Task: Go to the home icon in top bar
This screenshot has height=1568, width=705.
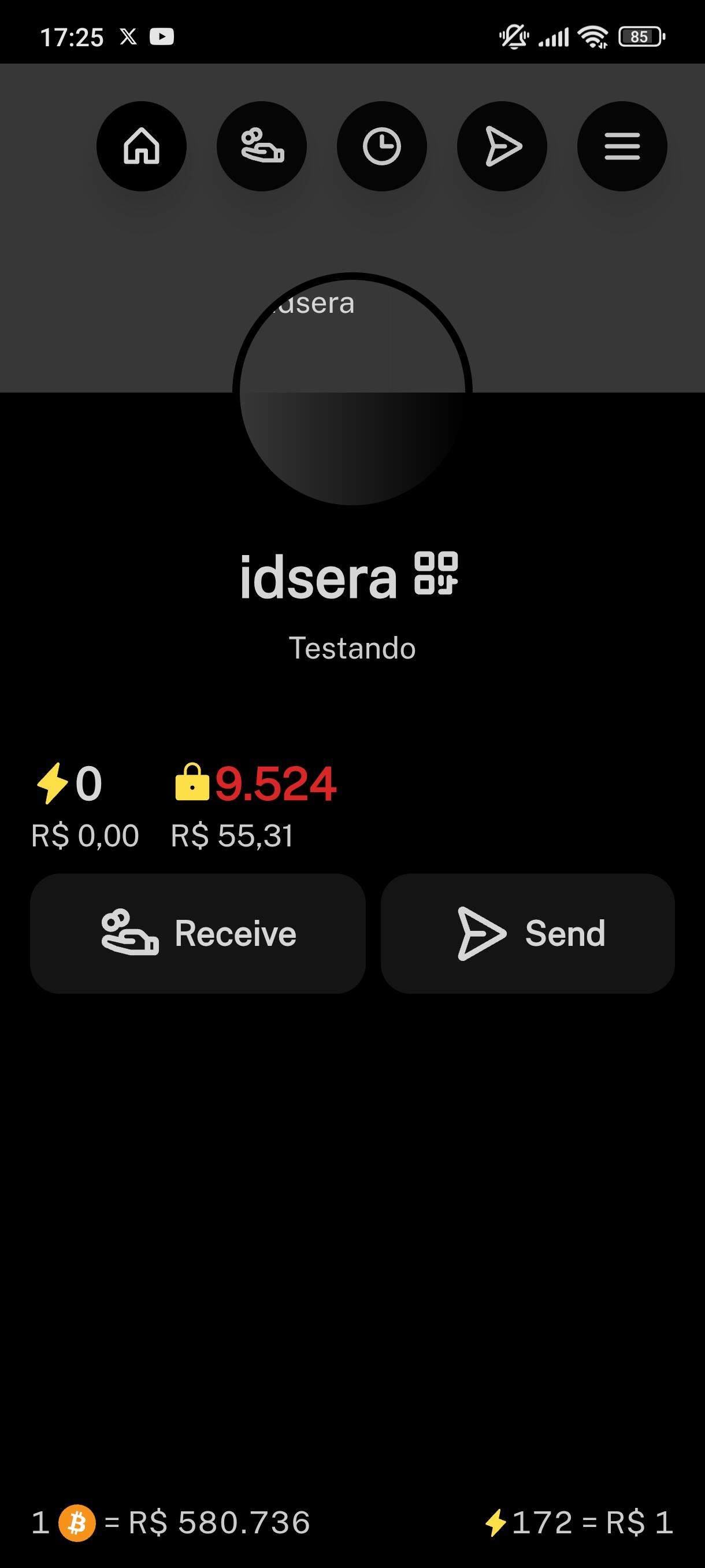Action: click(141, 146)
